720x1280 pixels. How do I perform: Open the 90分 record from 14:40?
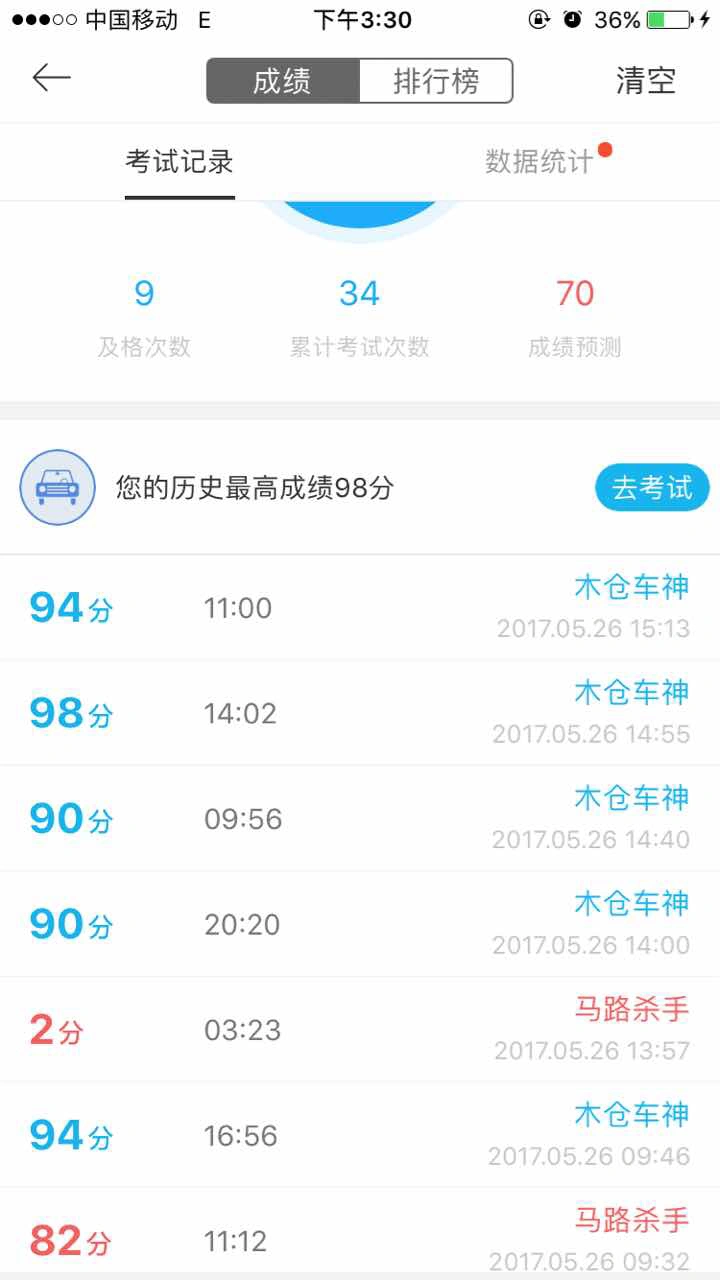click(x=360, y=818)
